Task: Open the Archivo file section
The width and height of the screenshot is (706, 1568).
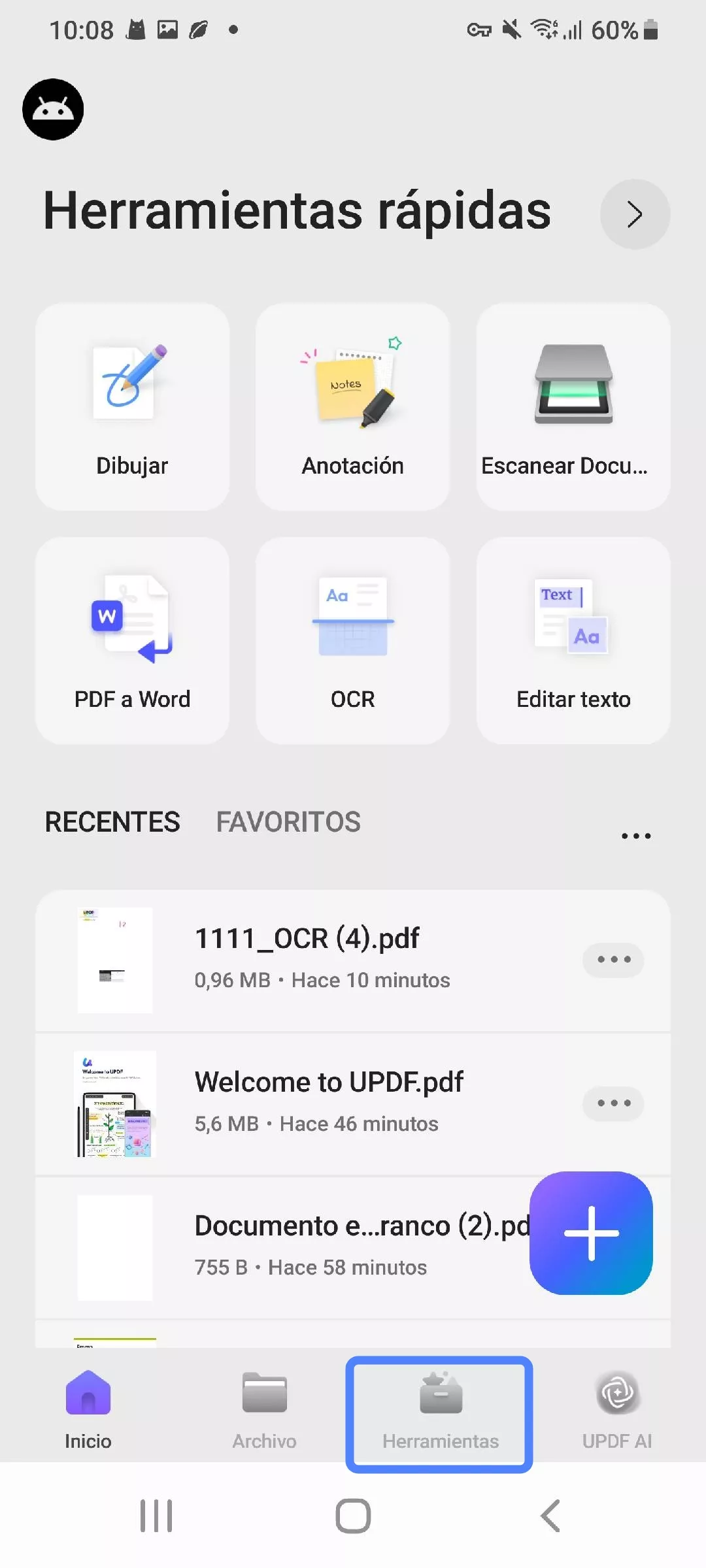Action: pyautogui.click(x=264, y=1411)
